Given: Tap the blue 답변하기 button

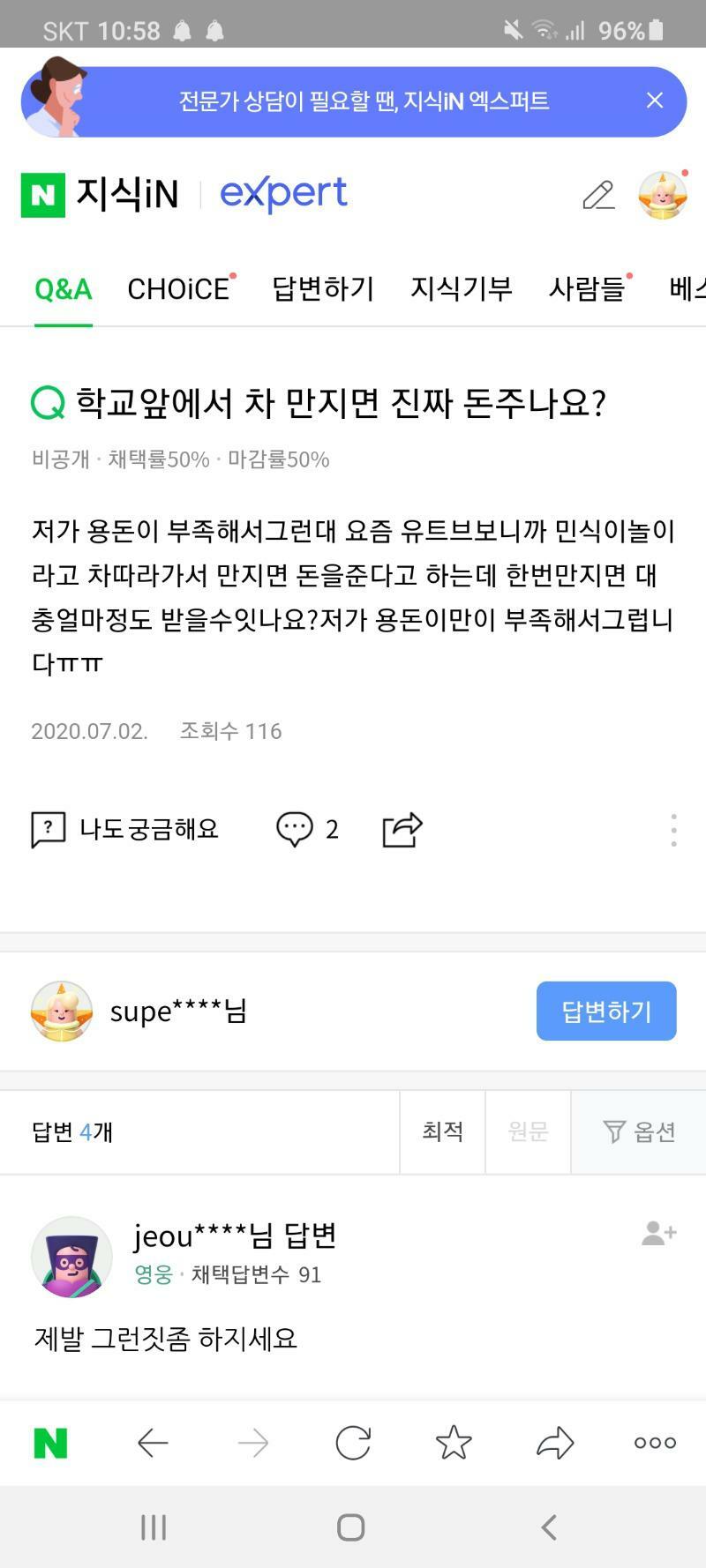Looking at the screenshot, I should (606, 1011).
